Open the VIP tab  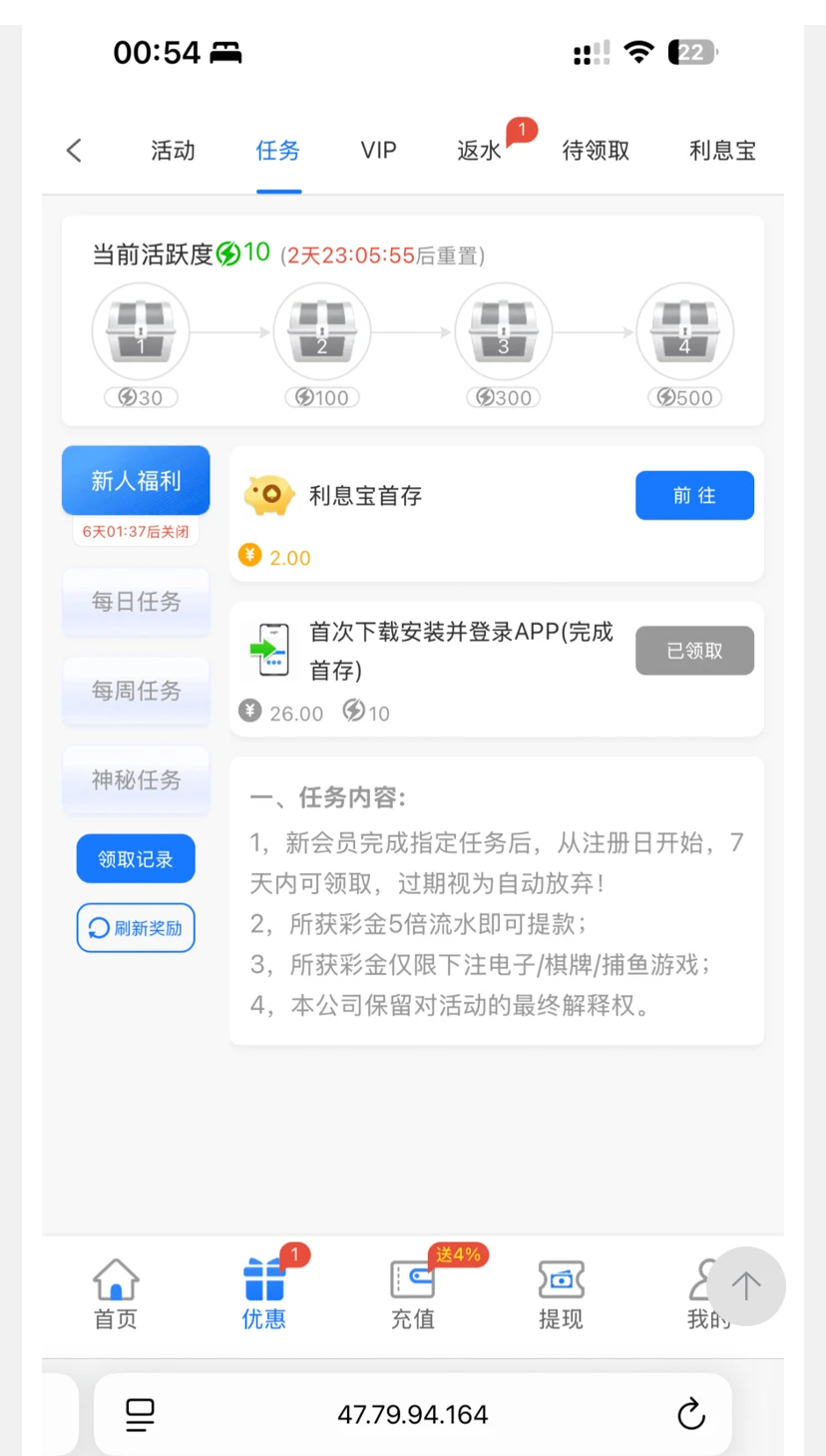tap(378, 151)
